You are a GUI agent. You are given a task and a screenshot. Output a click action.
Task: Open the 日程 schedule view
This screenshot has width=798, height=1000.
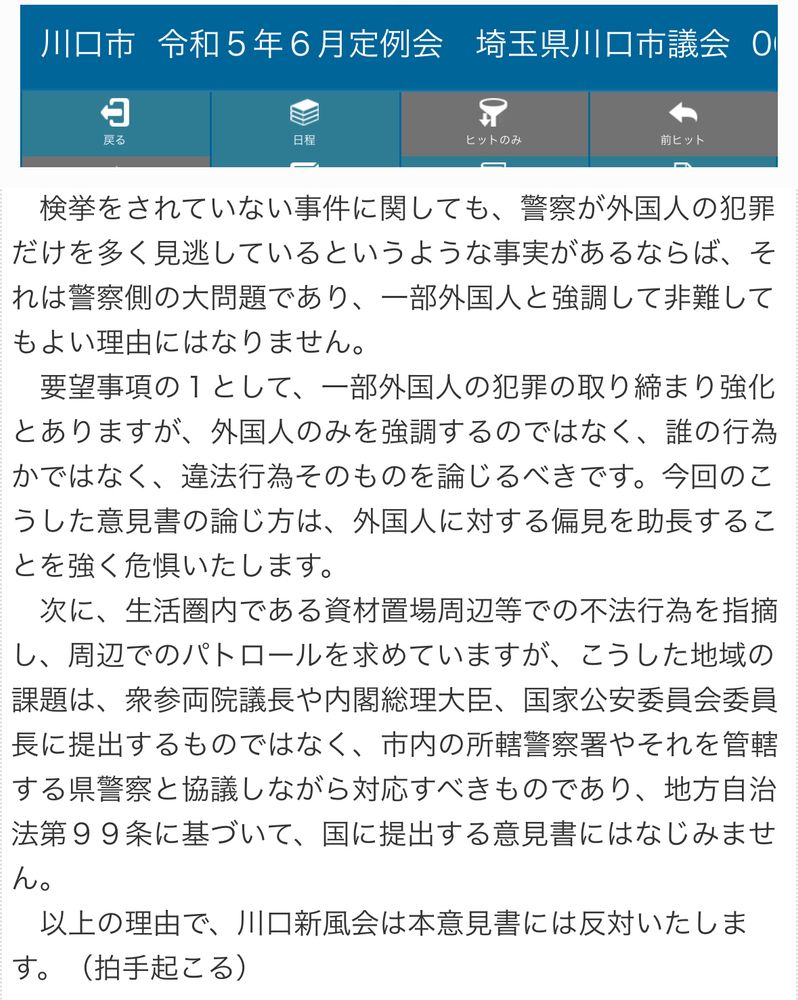pyautogui.click(x=305, y=123)
